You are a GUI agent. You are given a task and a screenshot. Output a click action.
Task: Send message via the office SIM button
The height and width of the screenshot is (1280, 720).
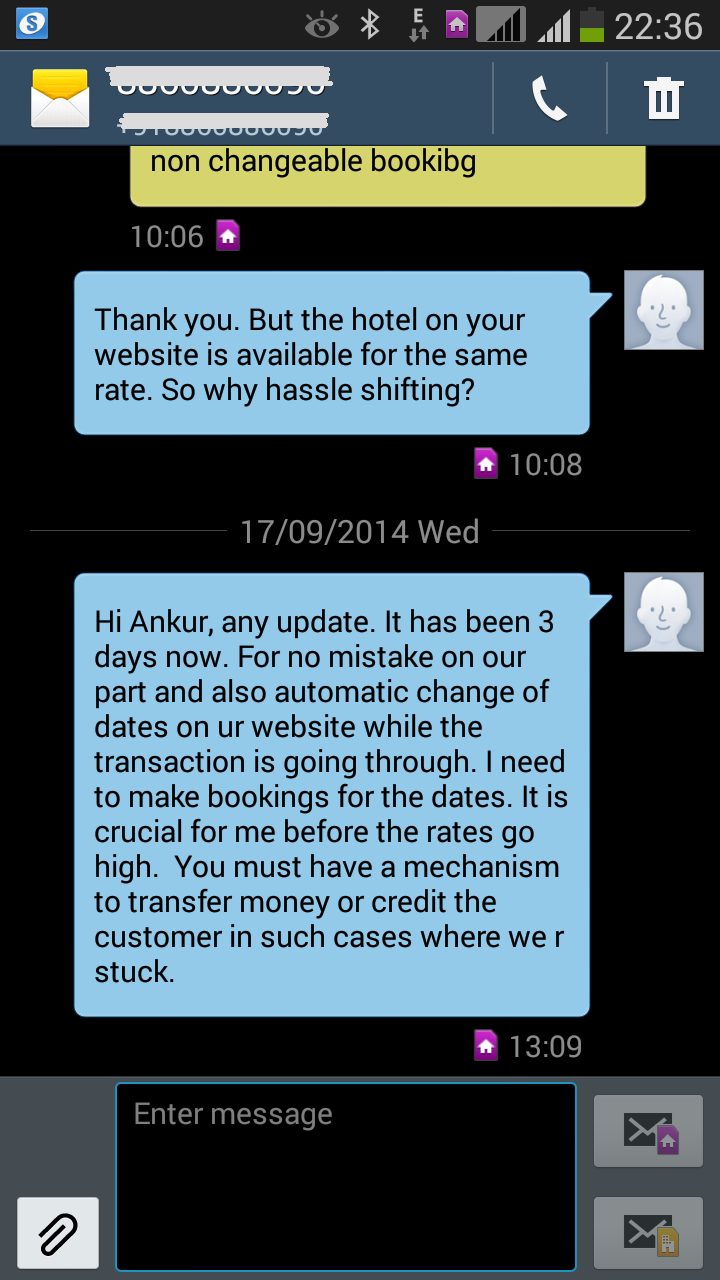tap(648, 1233)
